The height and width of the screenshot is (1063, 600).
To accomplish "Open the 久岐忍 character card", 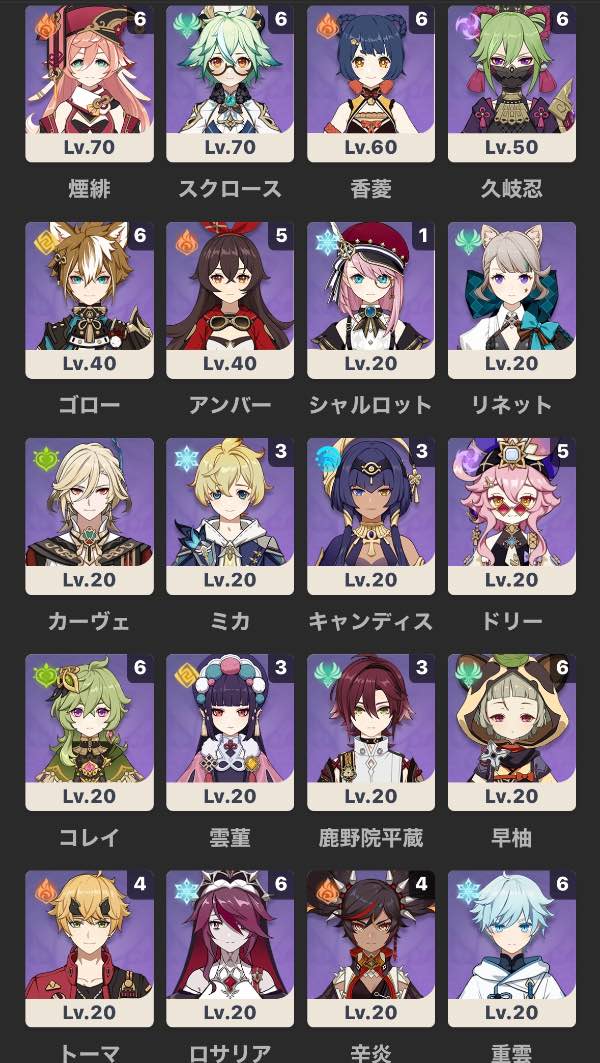I will click(x=512, y=83).
